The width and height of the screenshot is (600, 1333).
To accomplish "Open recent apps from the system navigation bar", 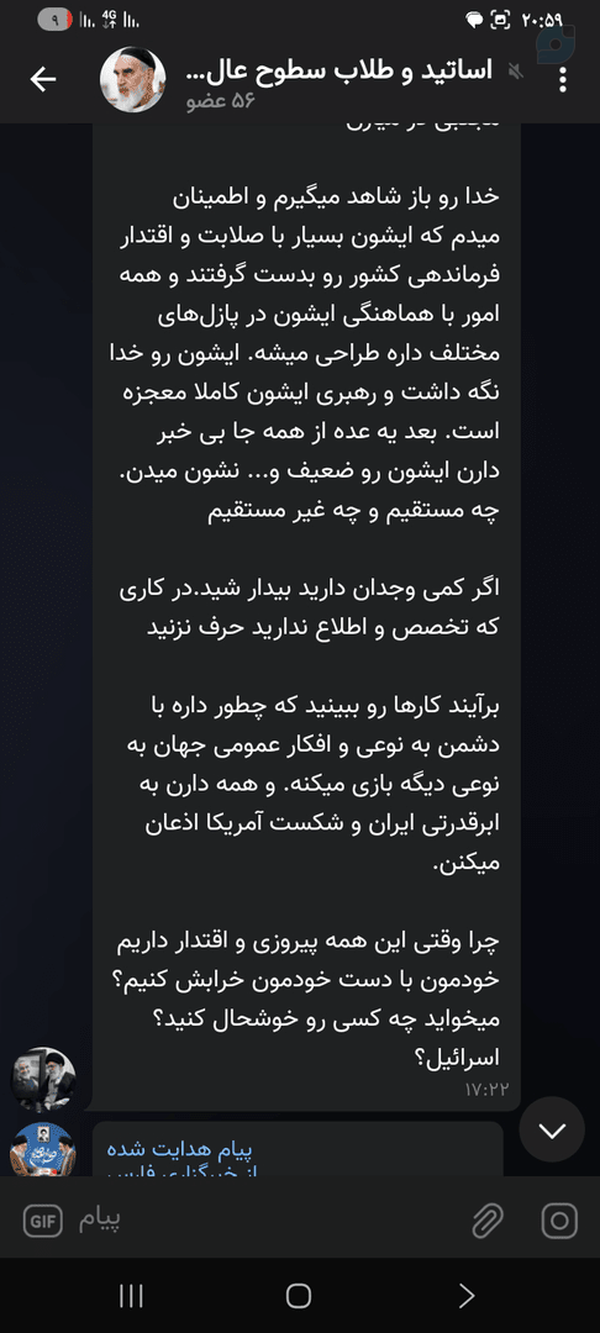I will pyautogui.click(x=131, y=1296).
